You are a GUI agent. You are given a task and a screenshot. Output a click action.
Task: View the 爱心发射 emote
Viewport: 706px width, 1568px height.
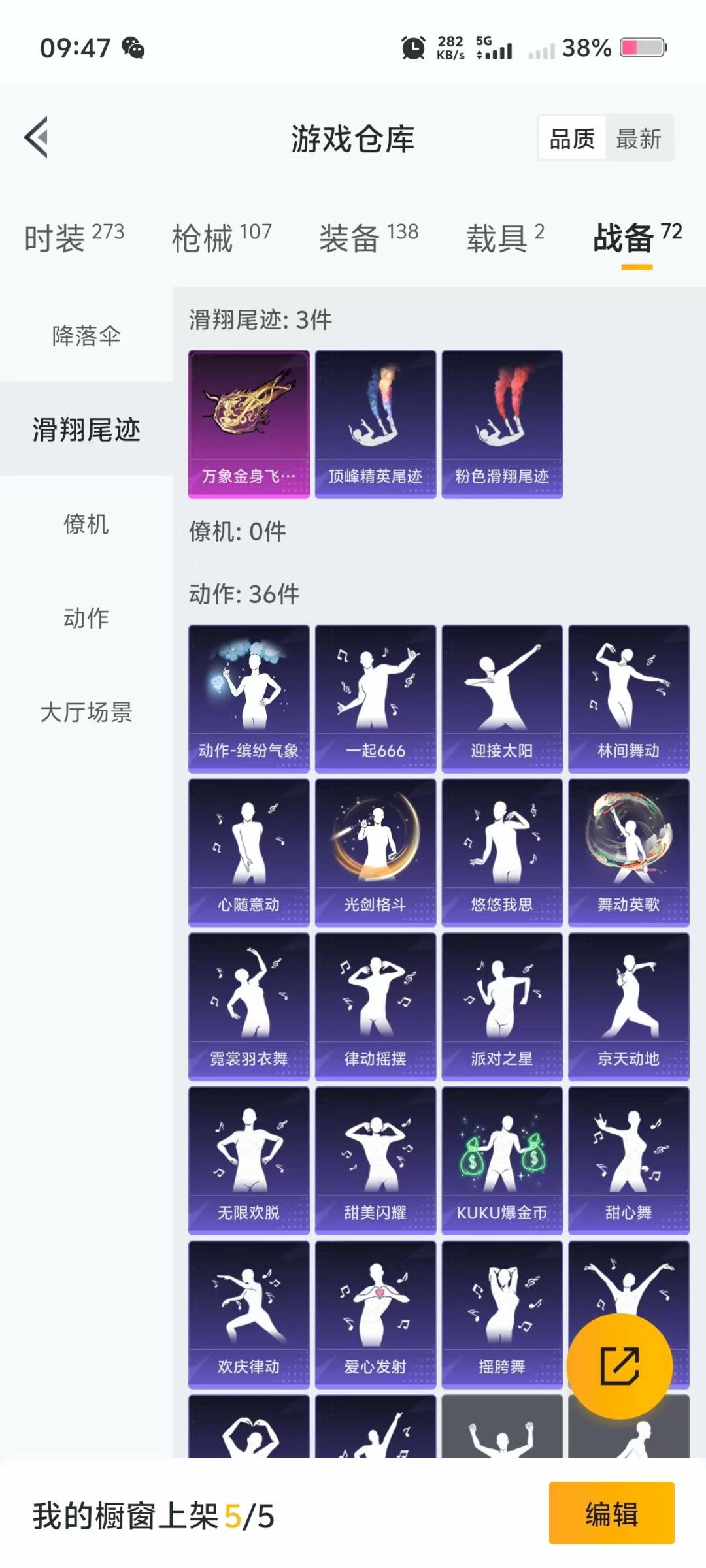coord(375,1315)
